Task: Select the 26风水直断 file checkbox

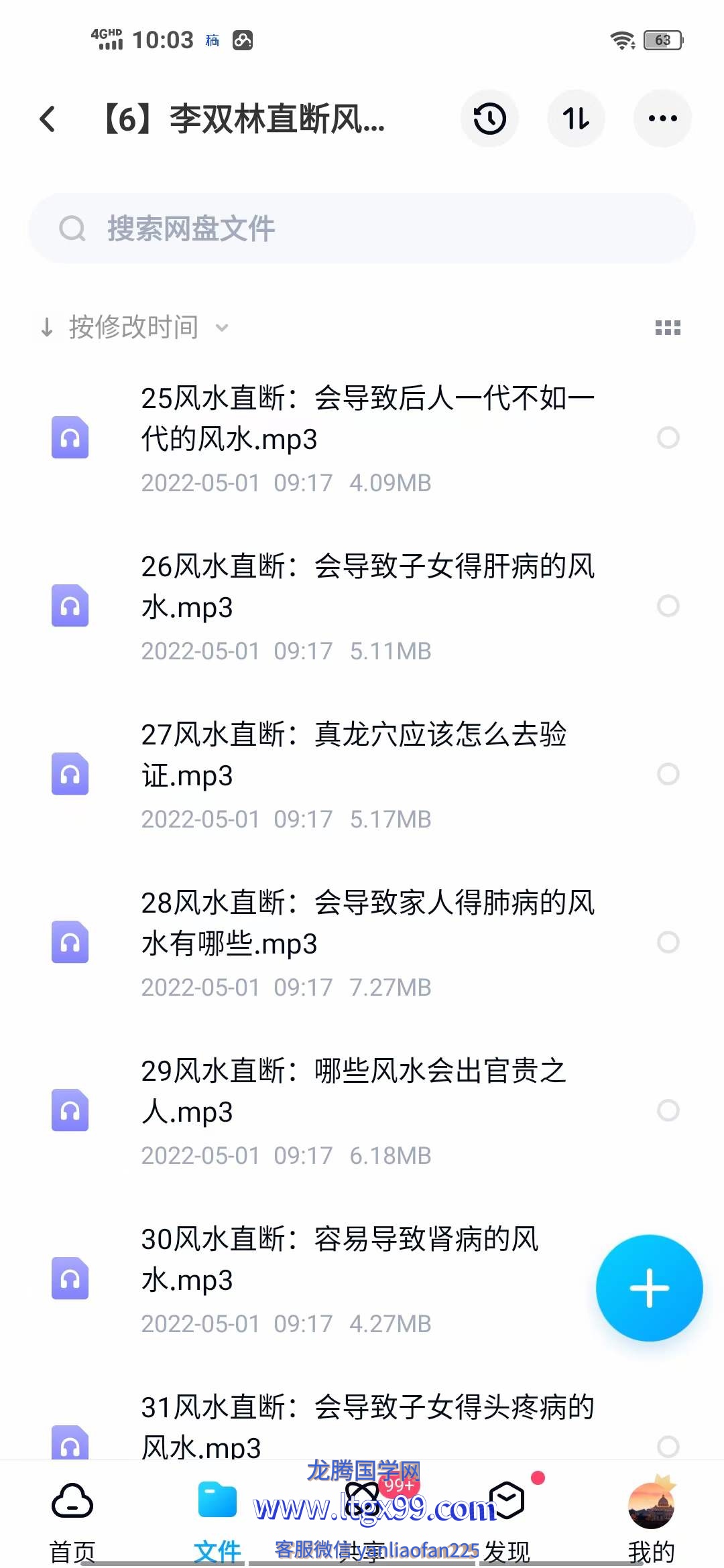Action: [668, 606]
